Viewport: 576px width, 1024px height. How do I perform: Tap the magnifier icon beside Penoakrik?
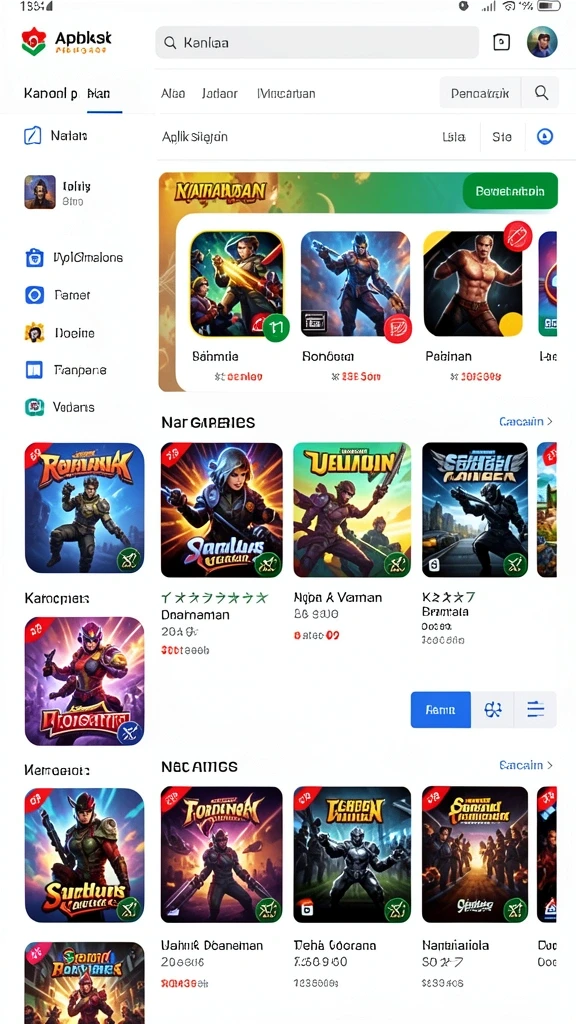(x=541, y=93)
